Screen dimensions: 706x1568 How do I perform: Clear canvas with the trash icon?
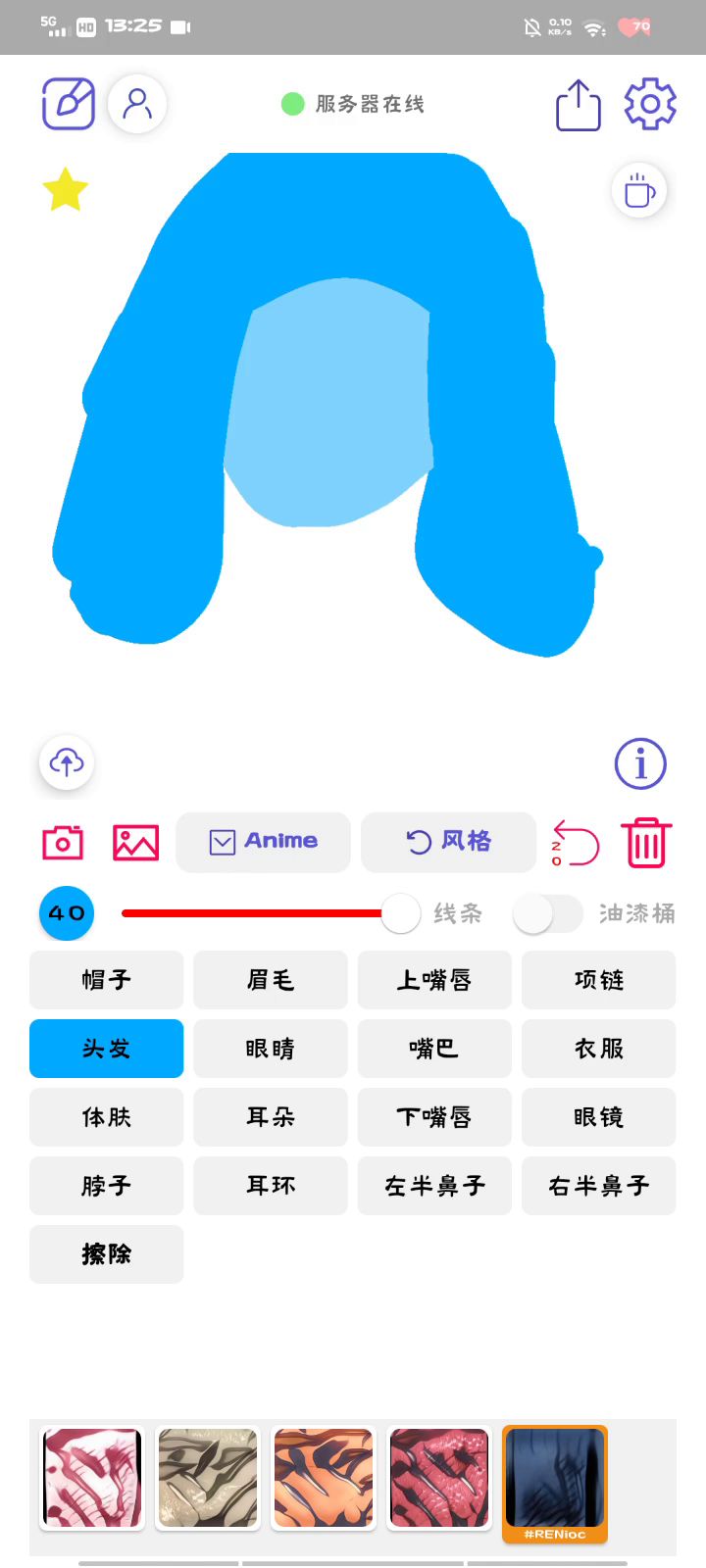(x=646, y=843)
